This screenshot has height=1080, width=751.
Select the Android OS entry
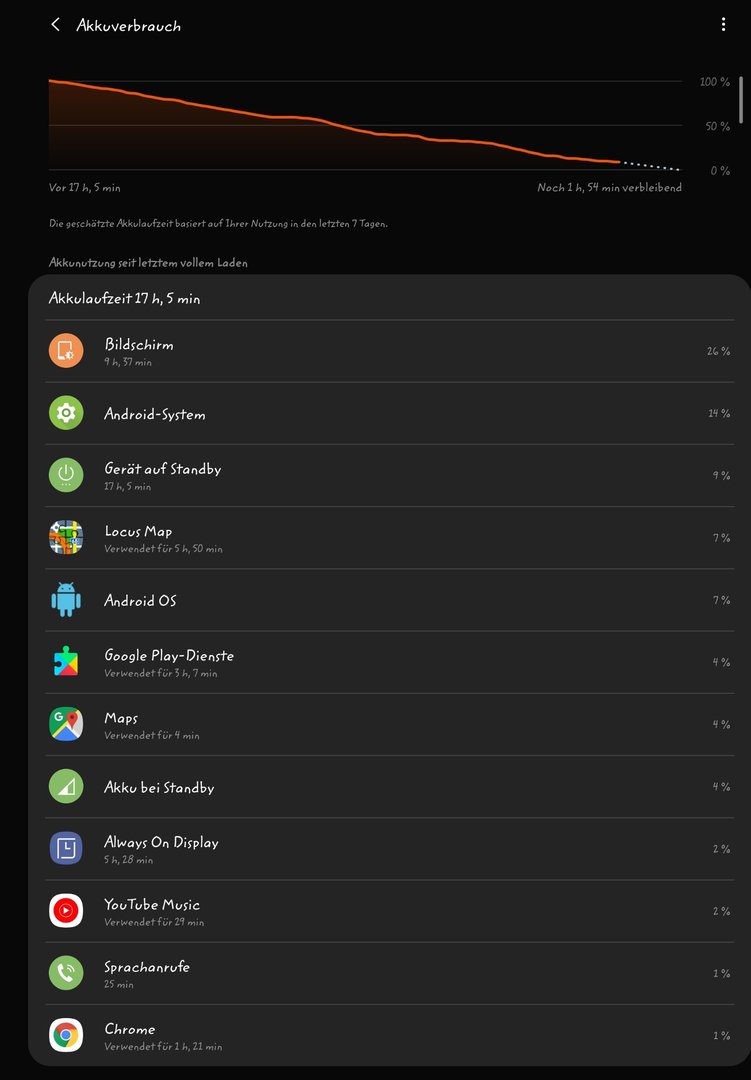click(388, 600)
